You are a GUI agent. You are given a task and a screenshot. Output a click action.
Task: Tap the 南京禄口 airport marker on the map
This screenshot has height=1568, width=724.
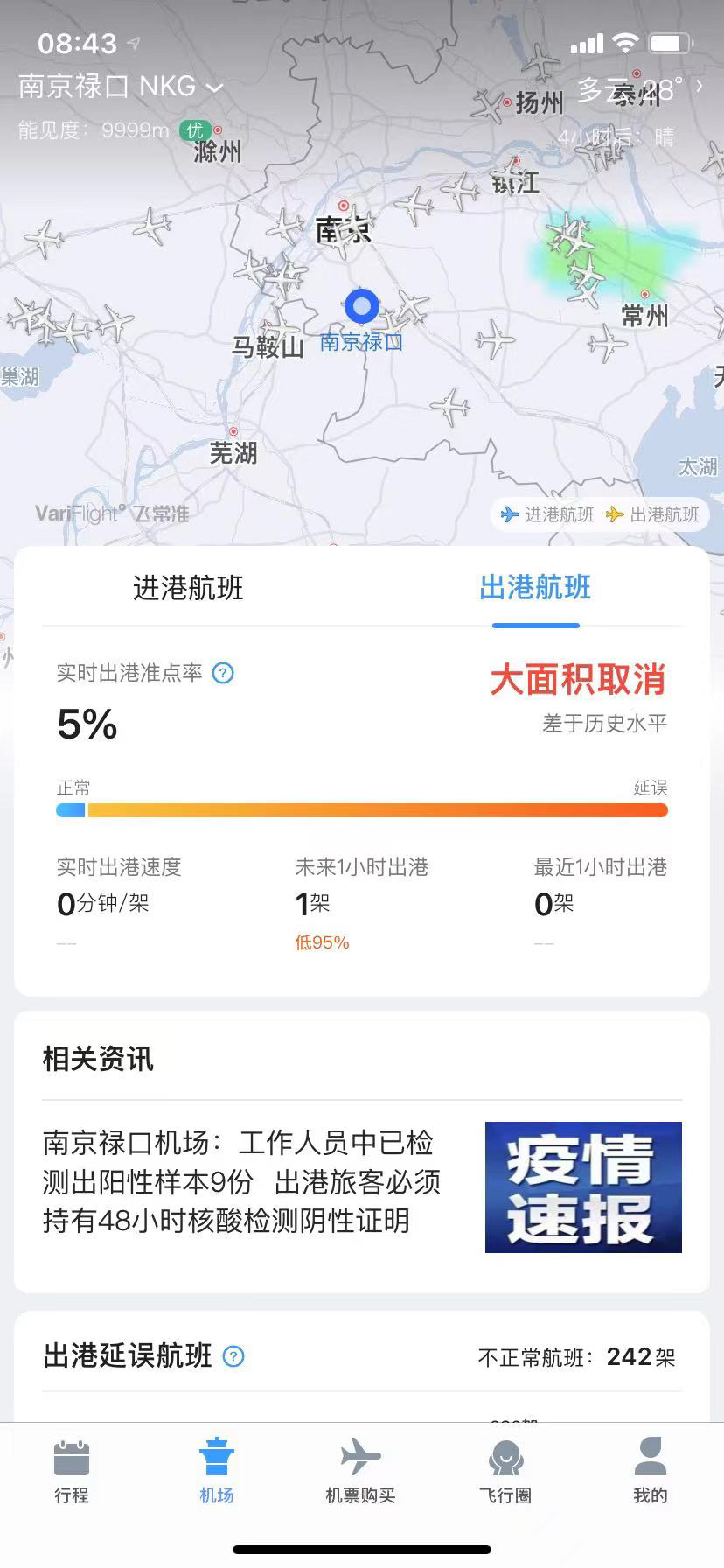[361, 308]
